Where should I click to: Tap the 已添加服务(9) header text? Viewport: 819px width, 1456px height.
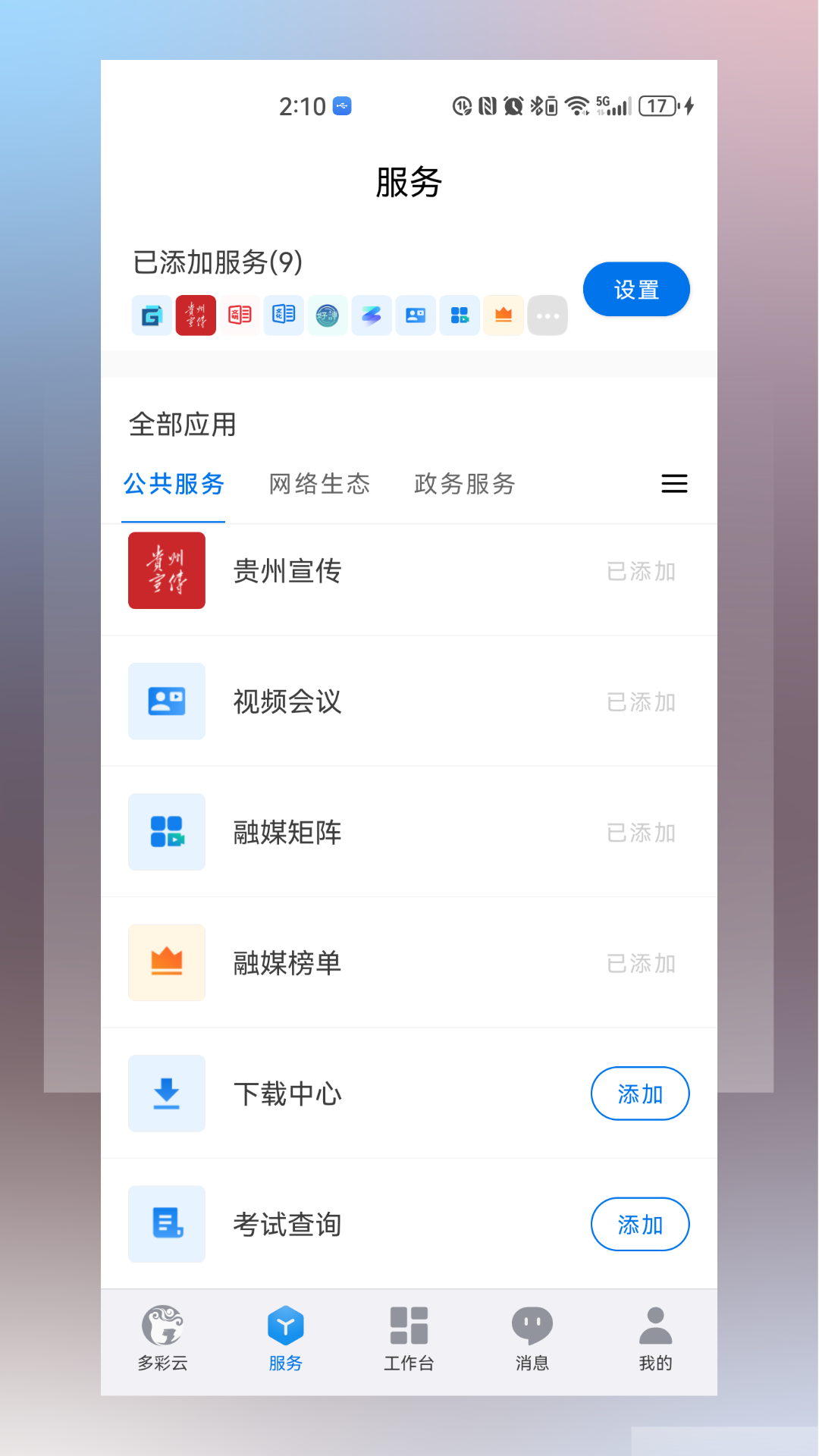pyautogui.click(x=216, y=263)
